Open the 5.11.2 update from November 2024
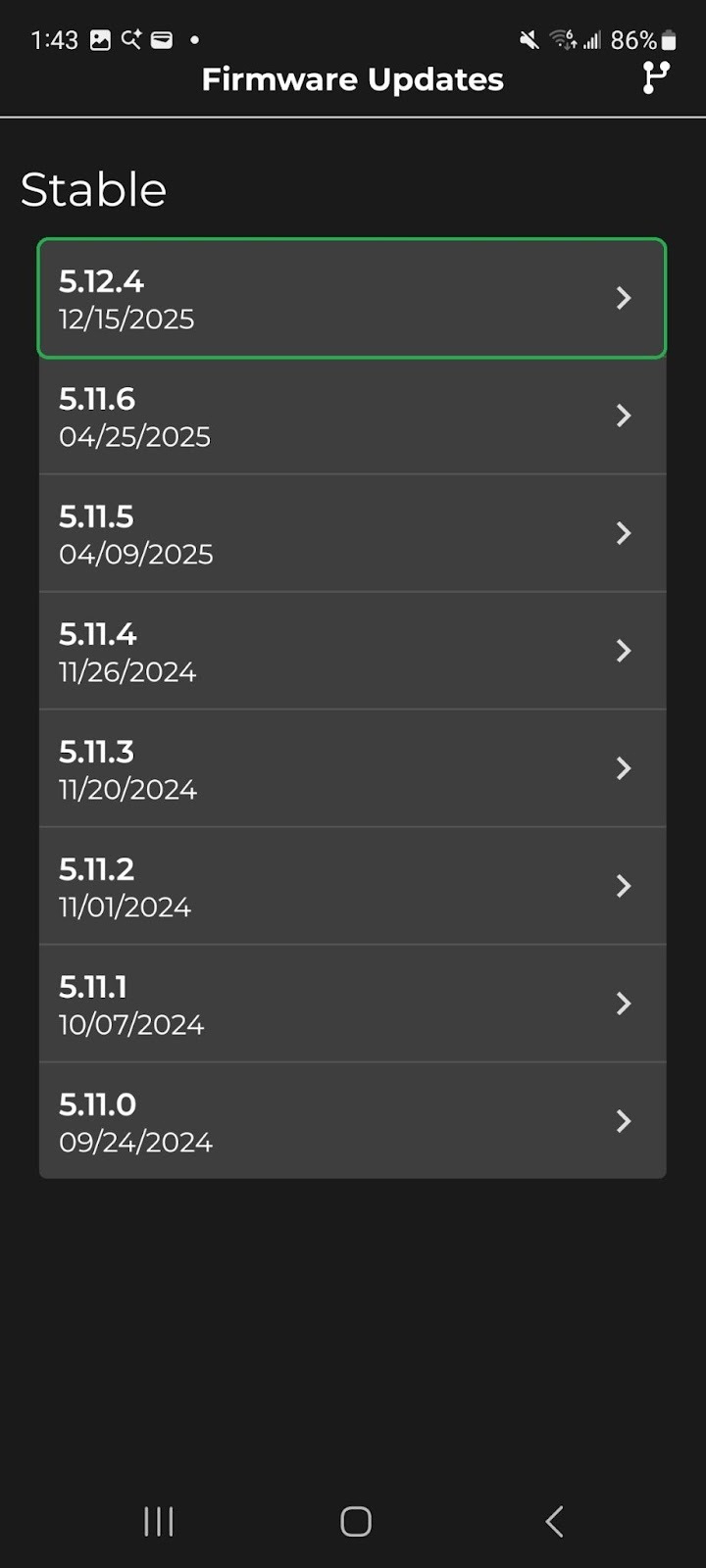 (352, 886)
